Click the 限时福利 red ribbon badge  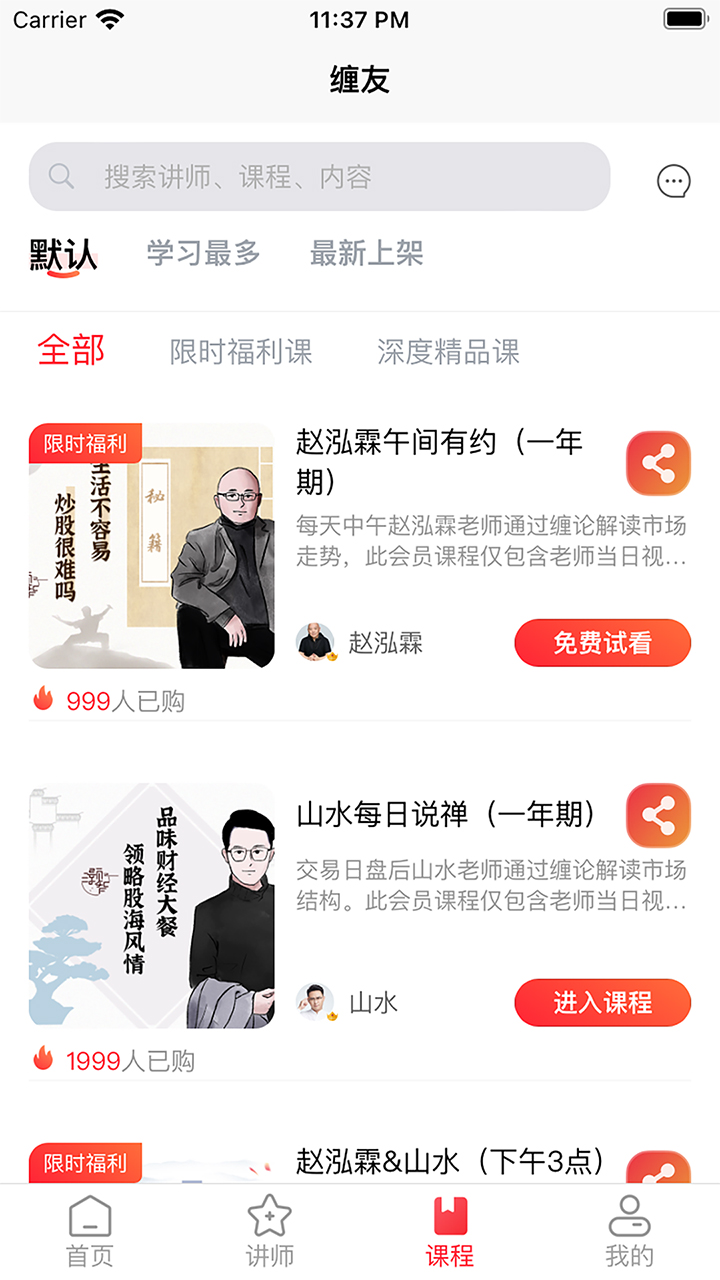pos(85,443)
